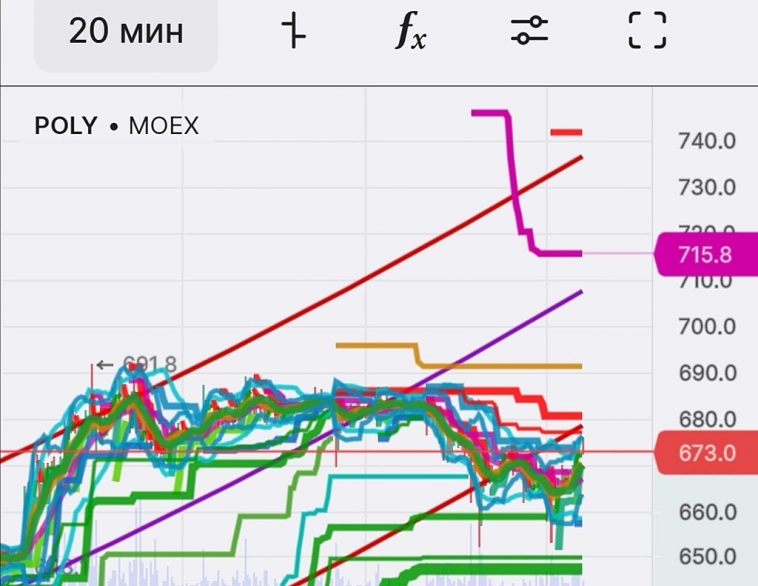Open chart settings sliders icon
The image size is (758, 586).
tap(529, 32)
